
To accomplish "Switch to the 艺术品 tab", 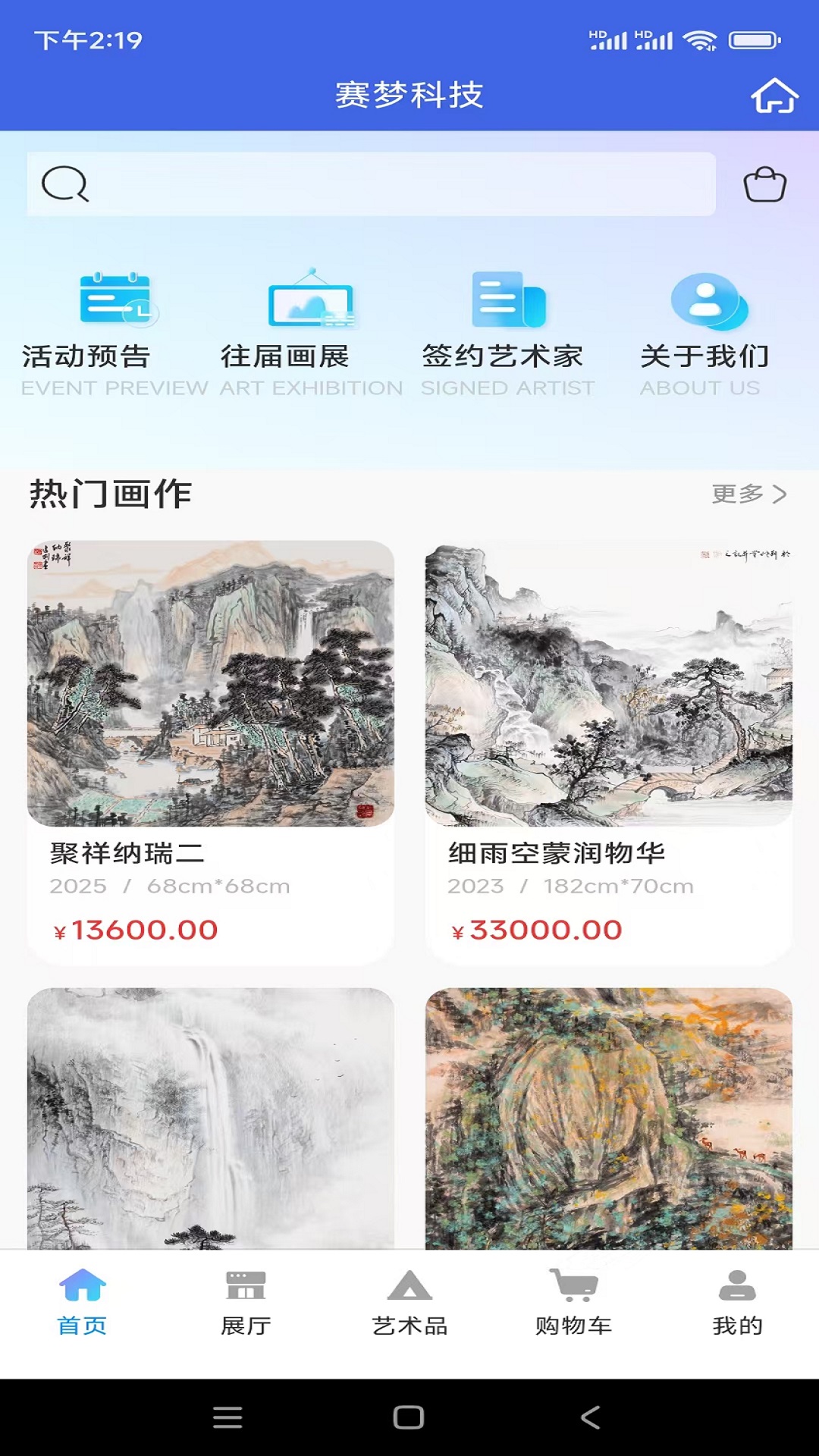I will [409, 1303].
